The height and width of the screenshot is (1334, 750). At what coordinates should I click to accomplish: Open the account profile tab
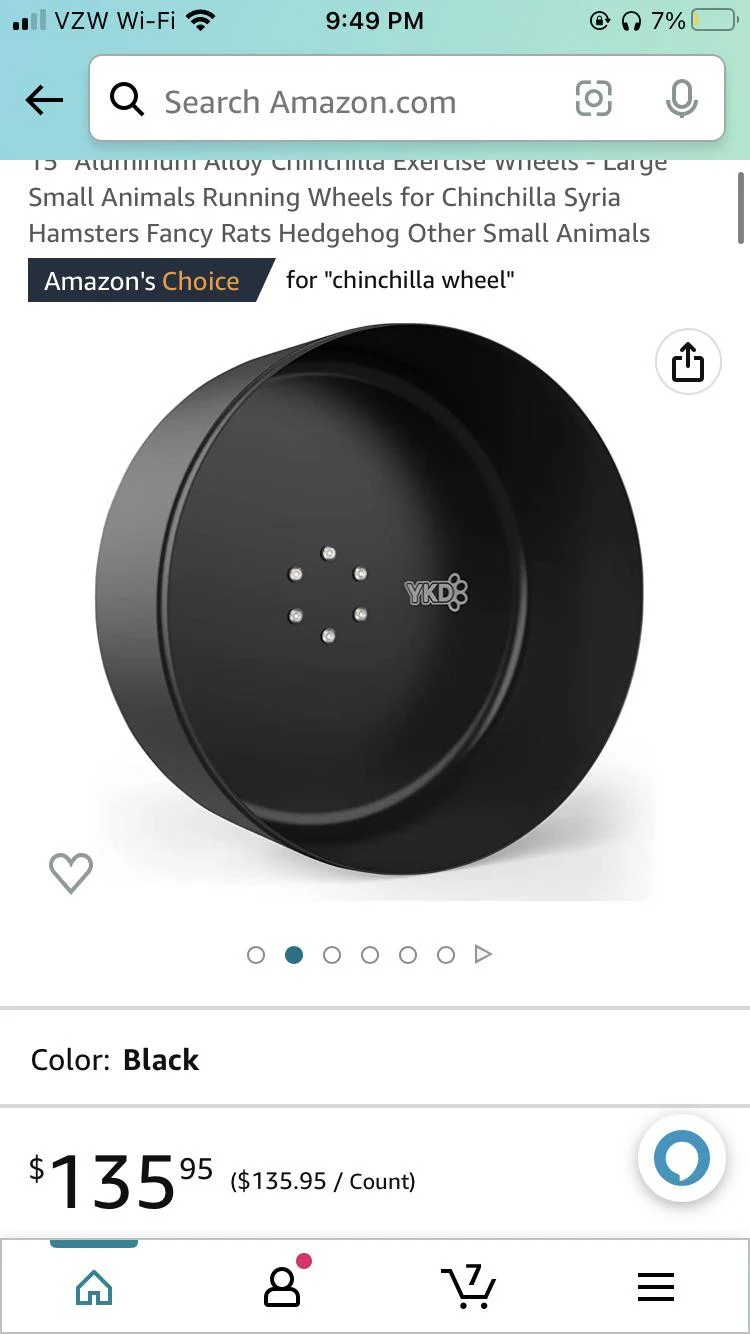[x=282, y=1286]
